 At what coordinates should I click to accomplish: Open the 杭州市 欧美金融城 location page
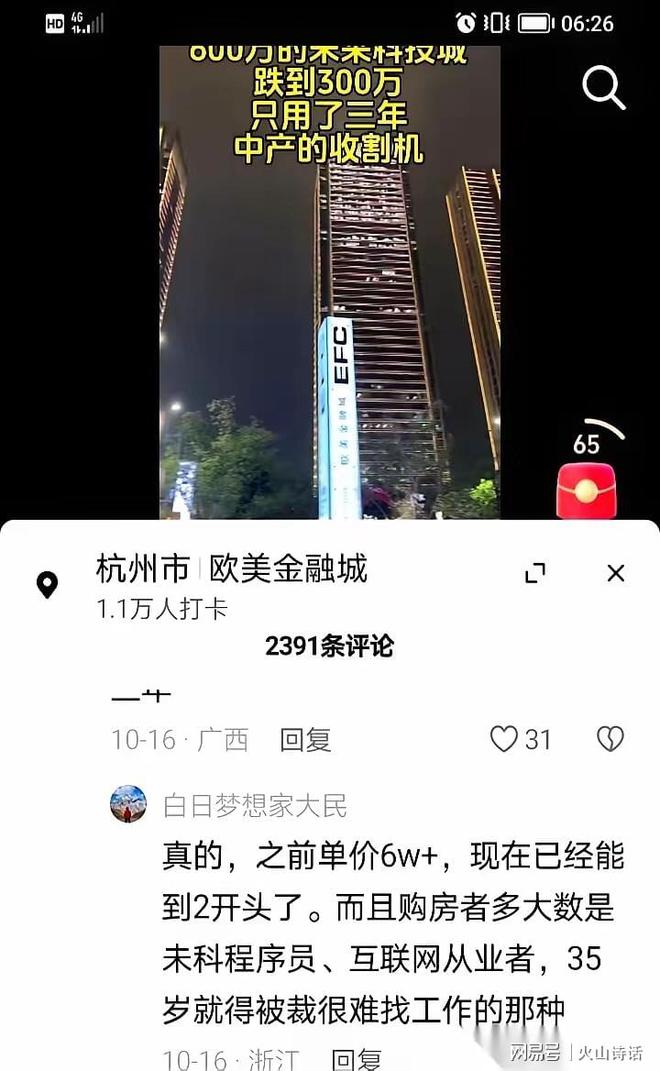pyautogui.click(x=232, y=570)
